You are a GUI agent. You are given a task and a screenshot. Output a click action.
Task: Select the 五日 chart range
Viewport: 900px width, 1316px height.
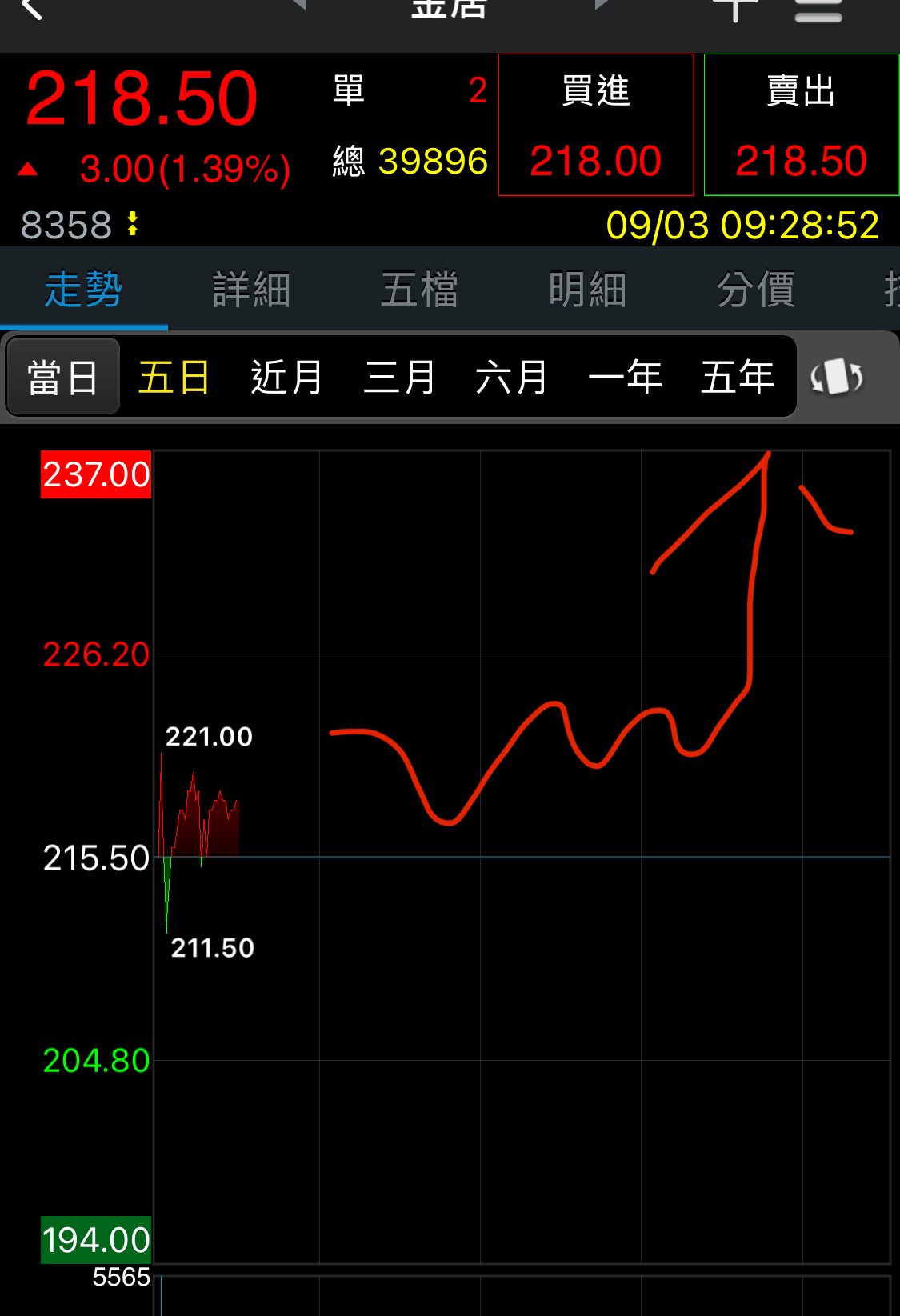[174, 377]
